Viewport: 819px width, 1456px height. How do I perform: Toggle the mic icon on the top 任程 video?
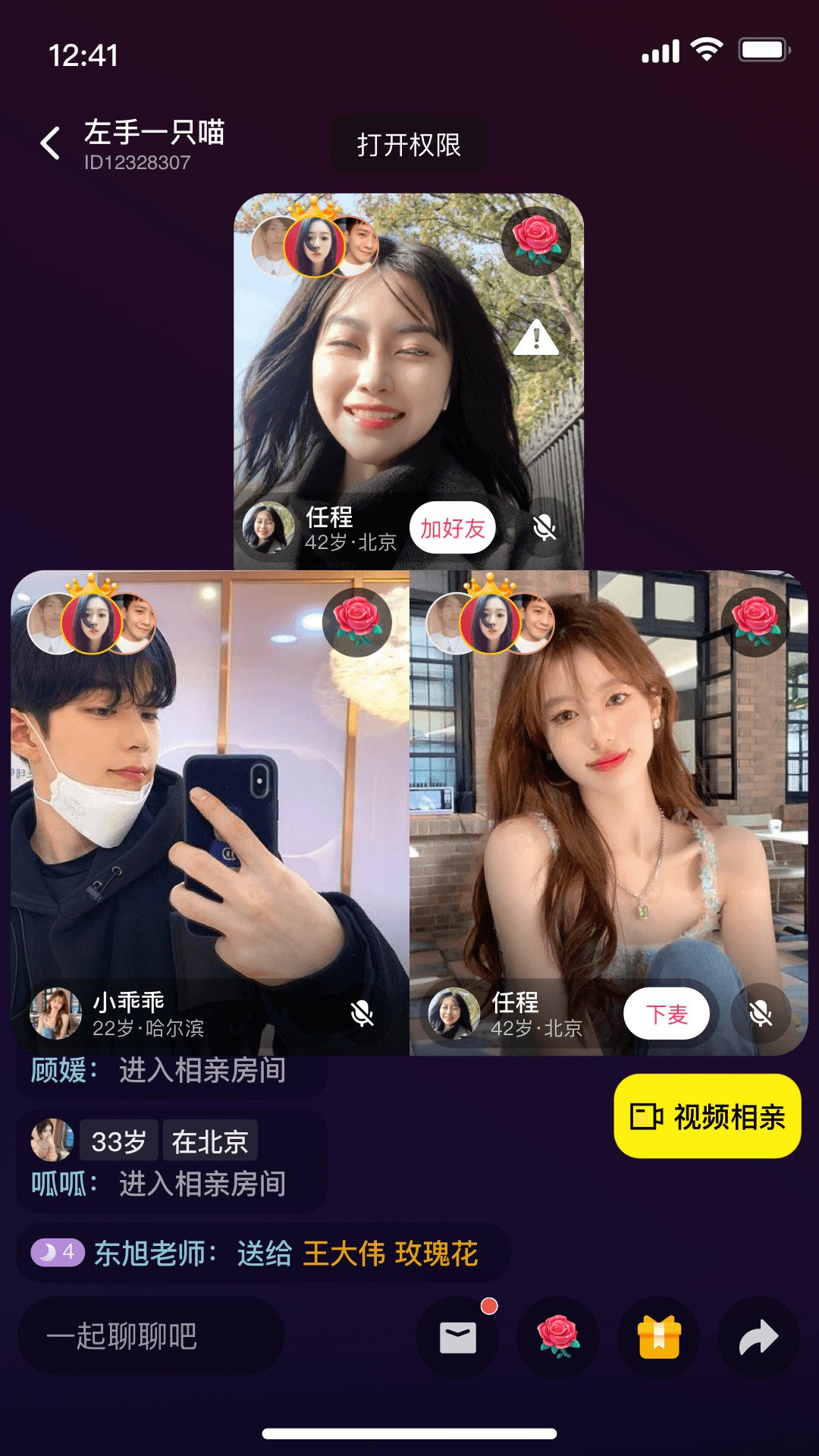pyautogui.click(x=544, y=528)
